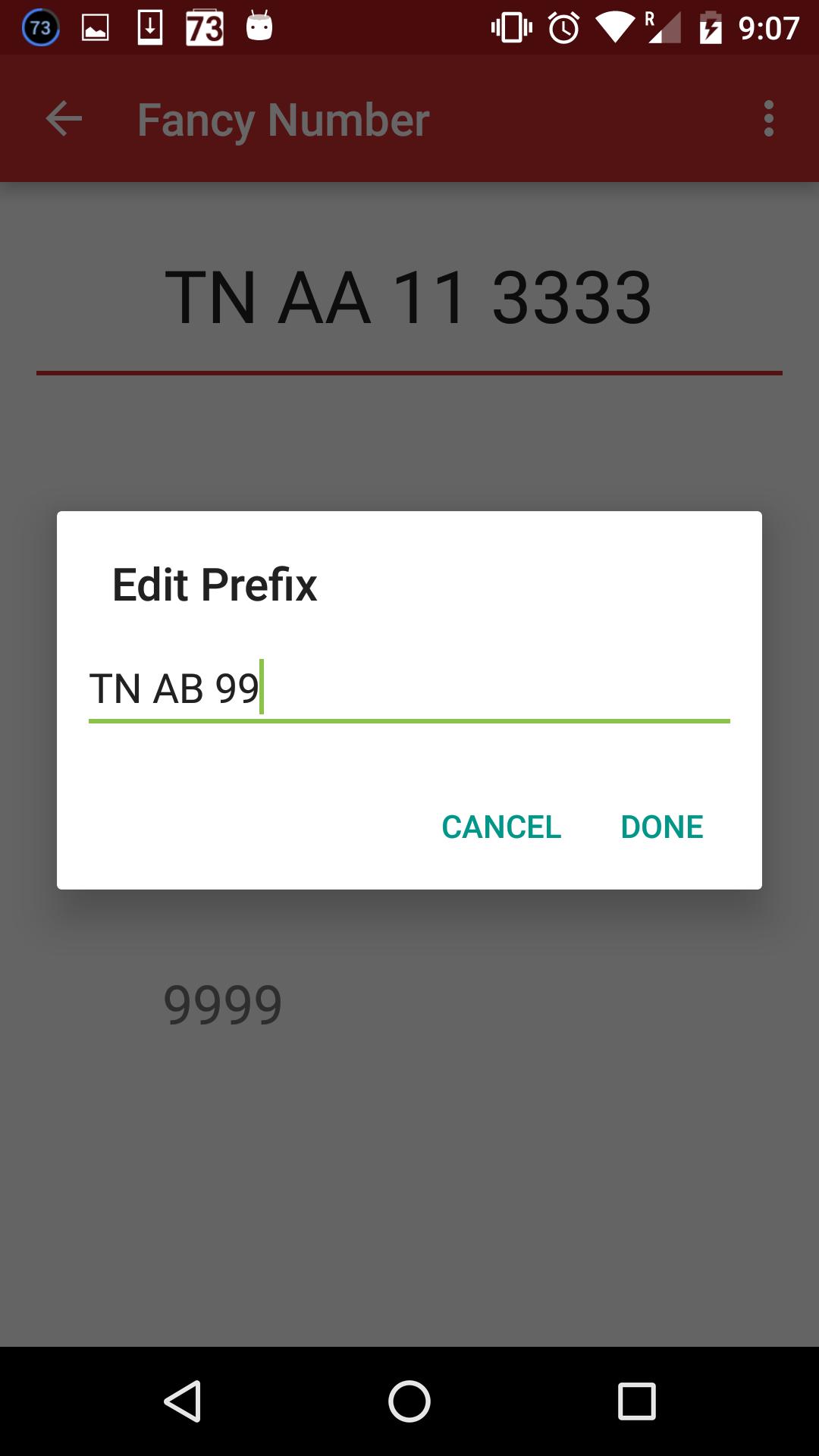Screen dimensions: 819x1456
Task: Confirm prefix with DONE button
Action: [x=661, y=827]
